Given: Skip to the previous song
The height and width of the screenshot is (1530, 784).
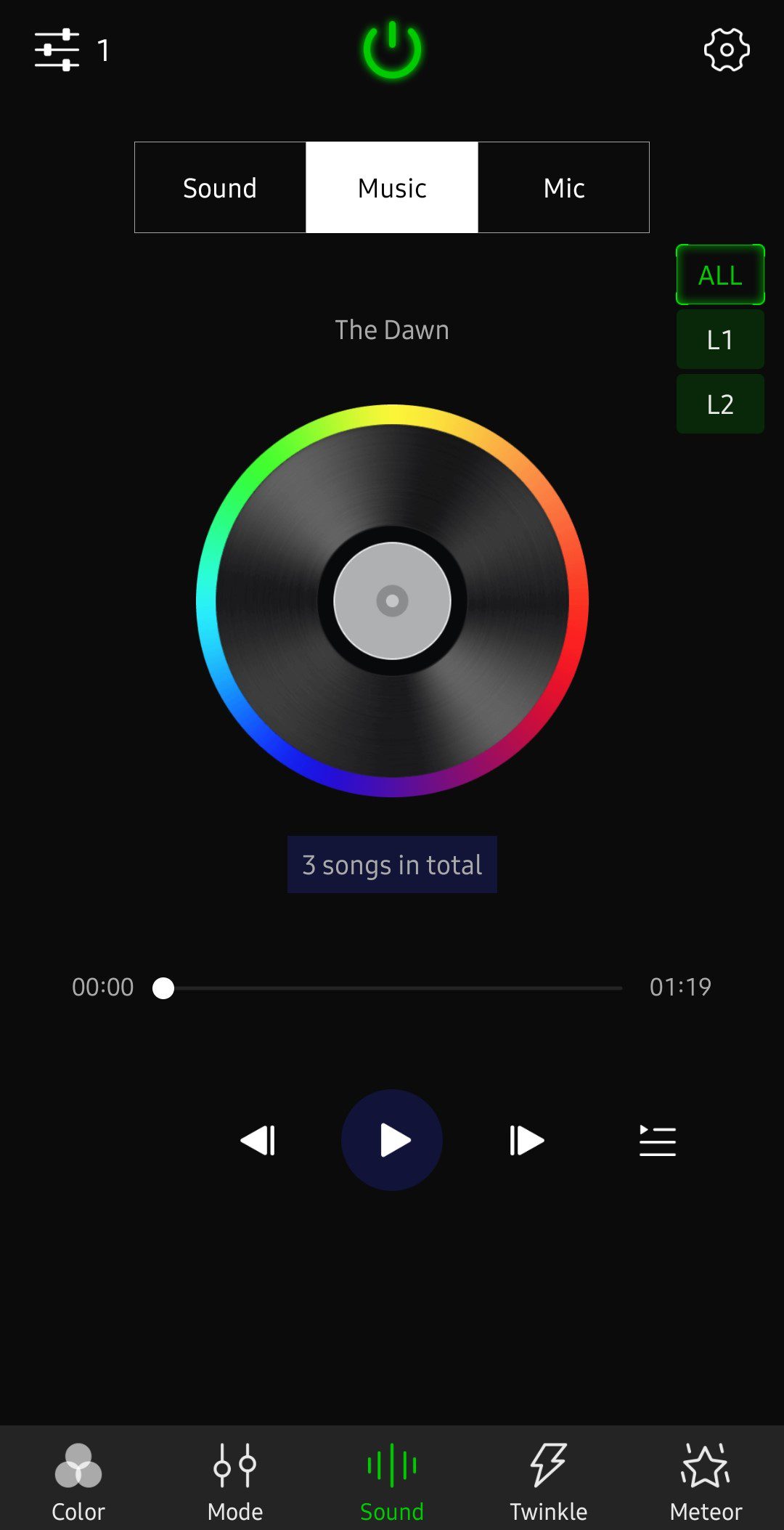Looking at the screenshot, I should [258, 1140].
